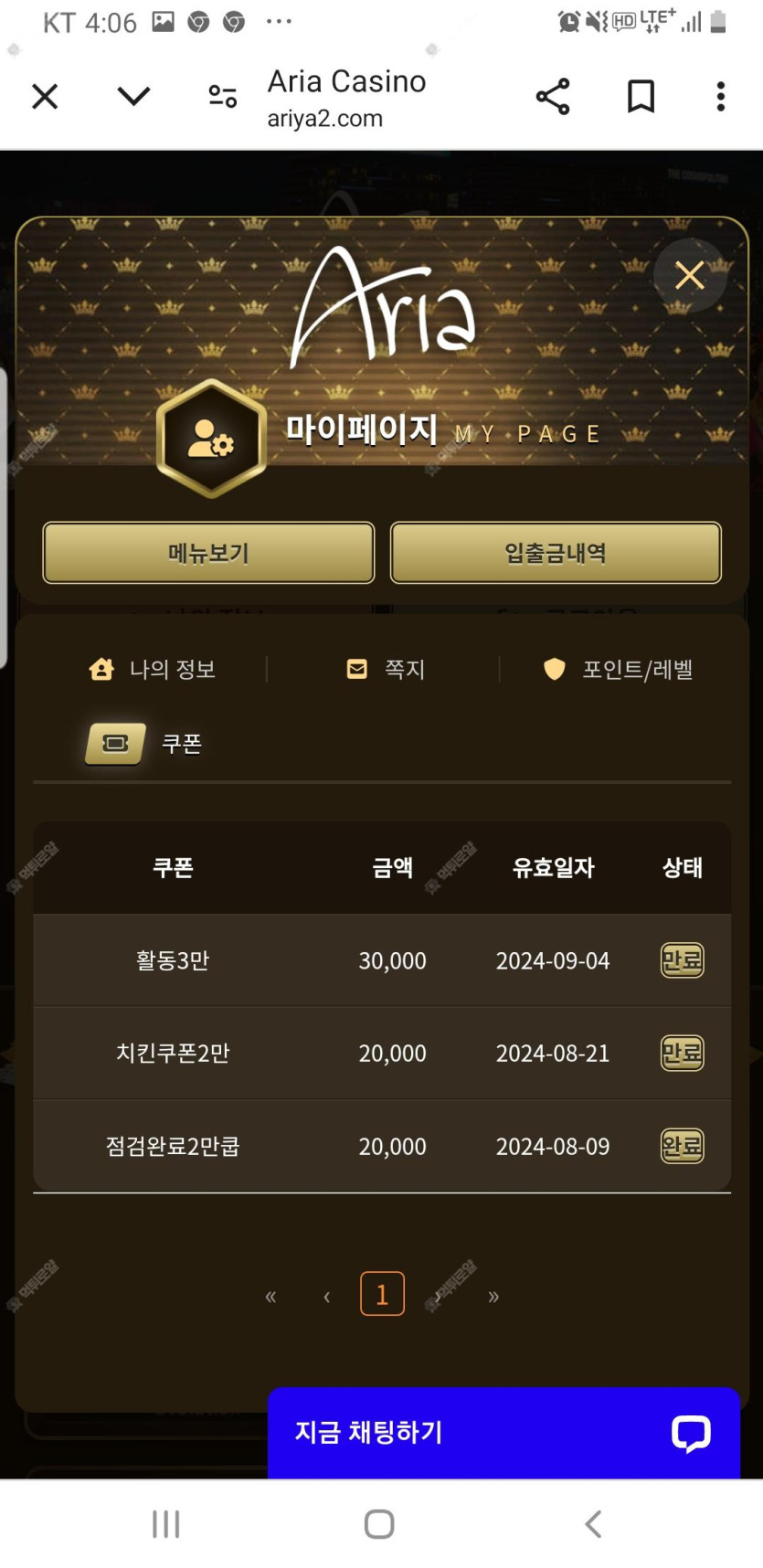Tap the 메뉴보기 button

(208, 553)
